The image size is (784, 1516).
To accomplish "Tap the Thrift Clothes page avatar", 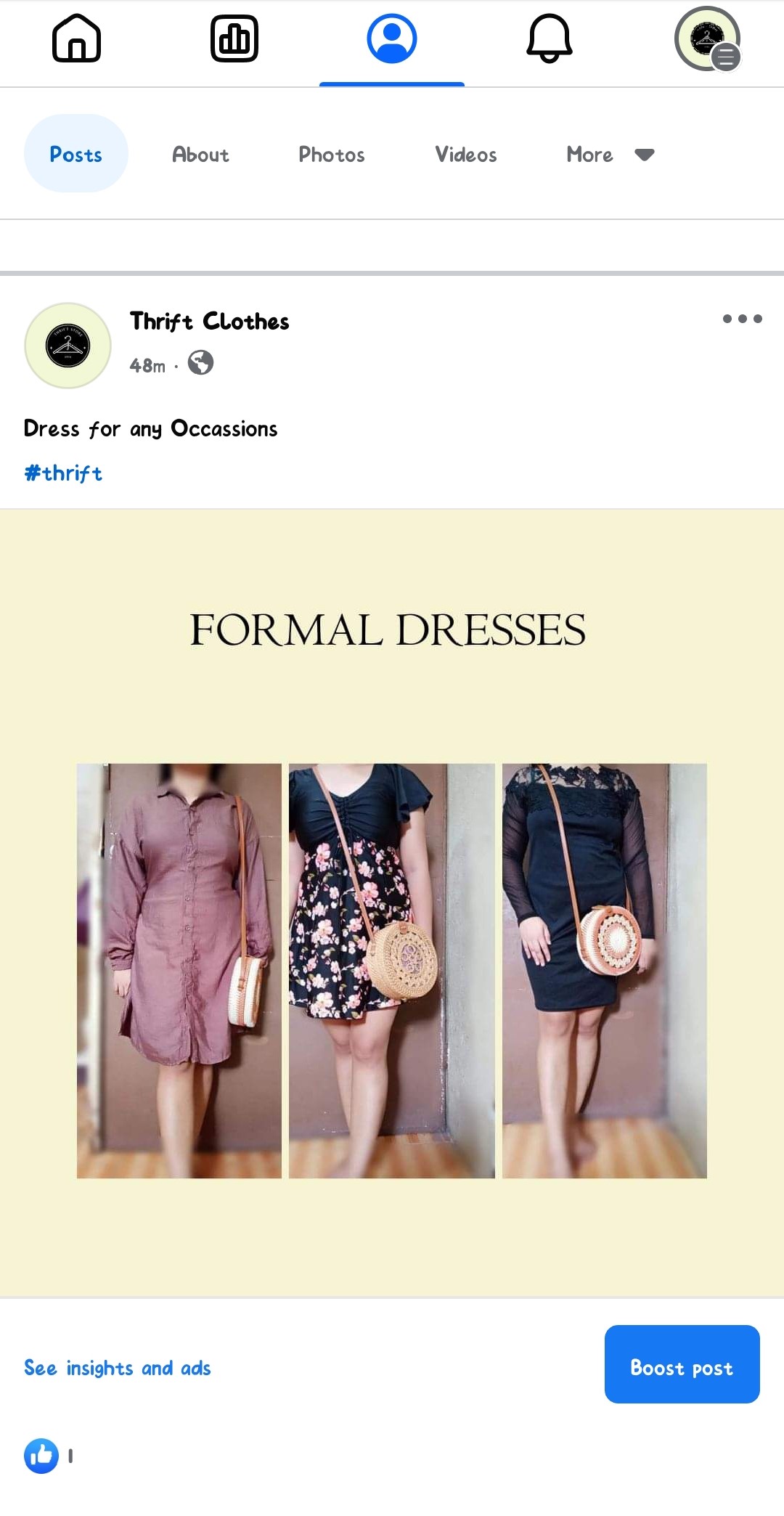I will [x=68, y=346].
